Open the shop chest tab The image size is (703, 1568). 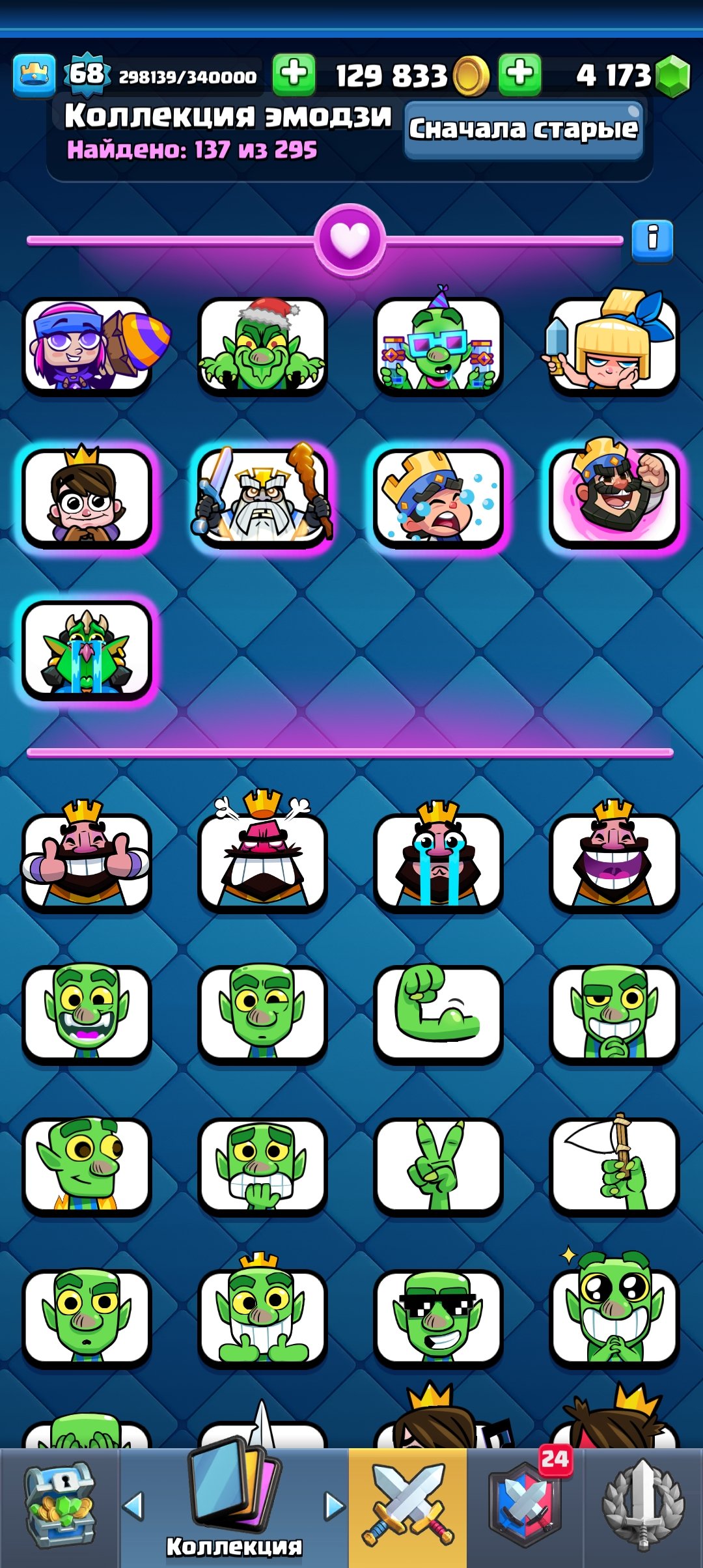[60, 1505]
